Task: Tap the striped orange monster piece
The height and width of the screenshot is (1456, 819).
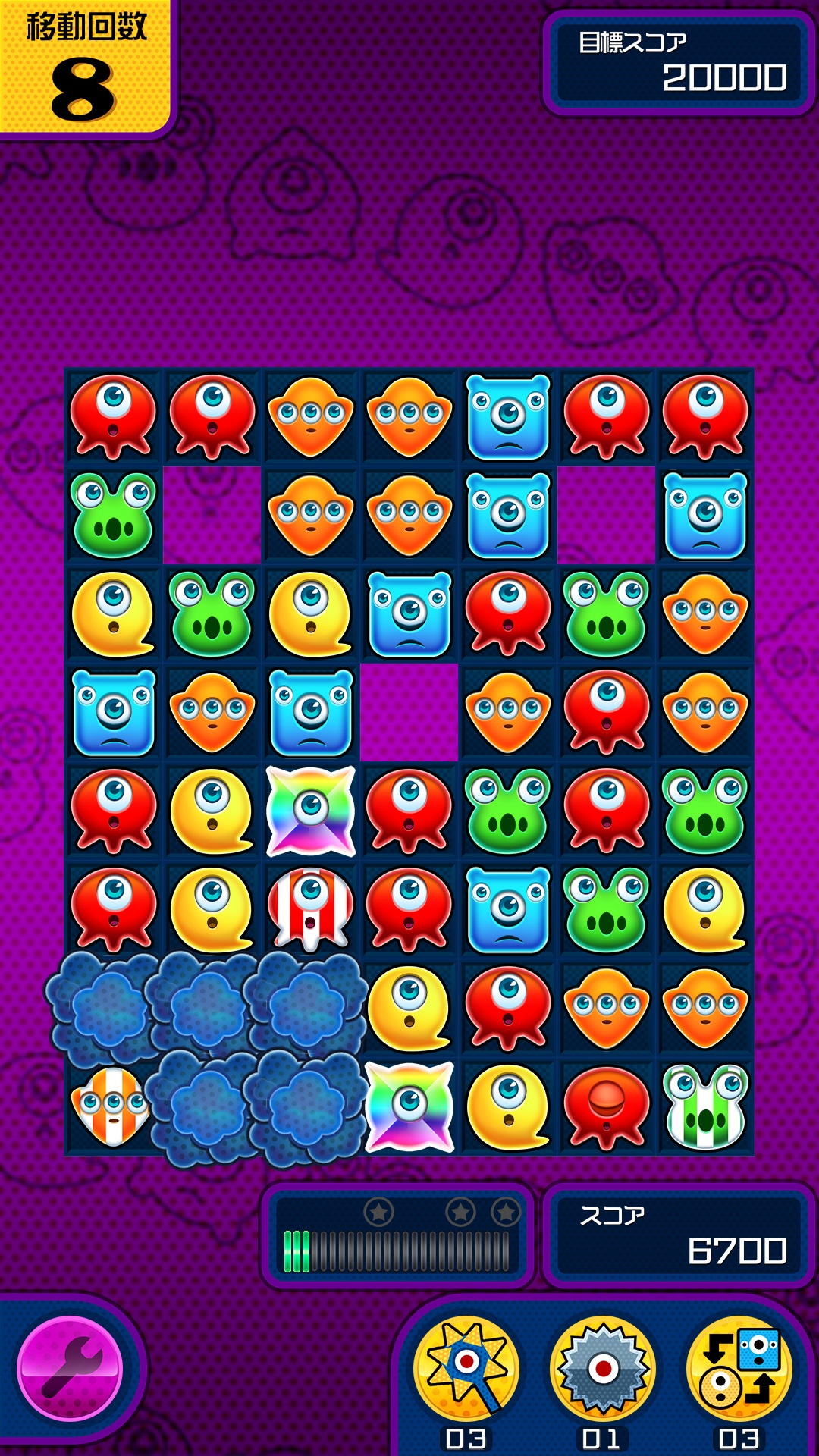Action: tap(113, 1107)
